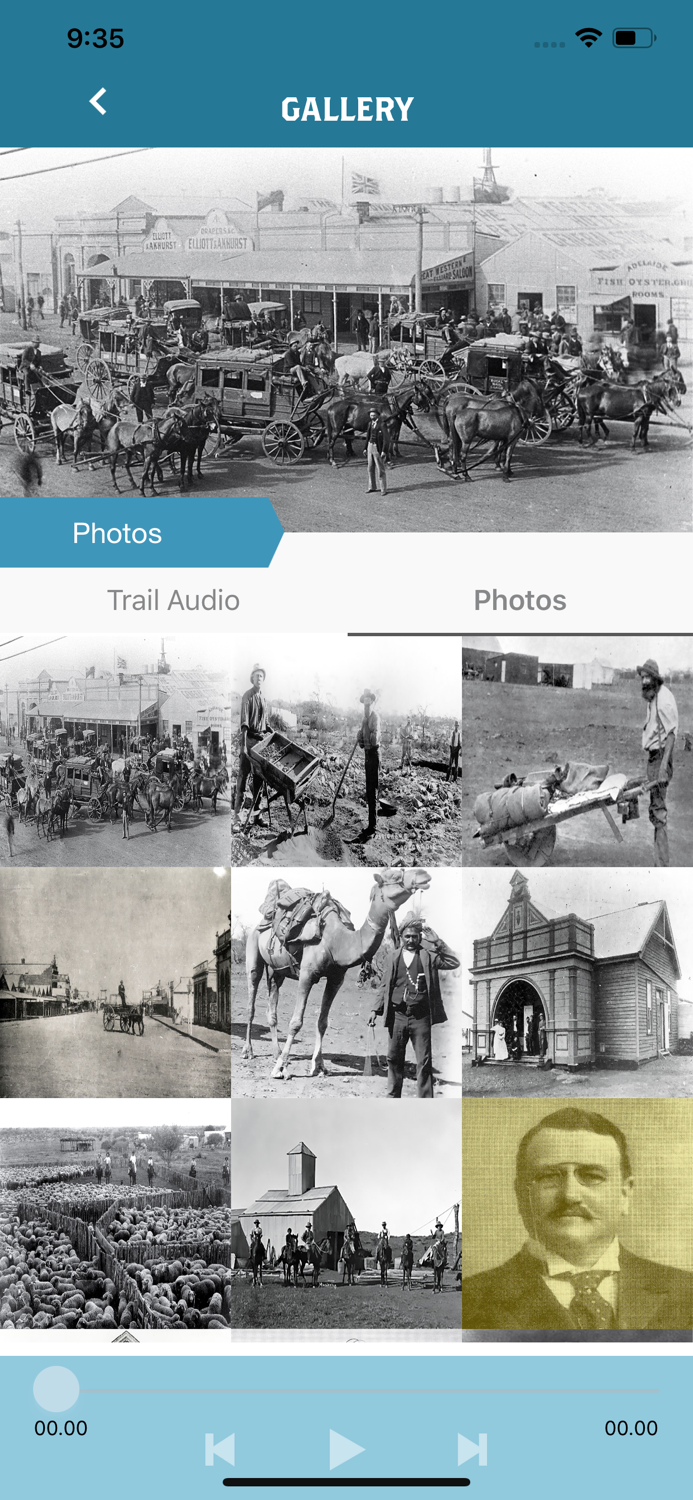View the sheep yards photo
The width and height of the screenshot is (693, 1500).
(x=115, y=1213)
